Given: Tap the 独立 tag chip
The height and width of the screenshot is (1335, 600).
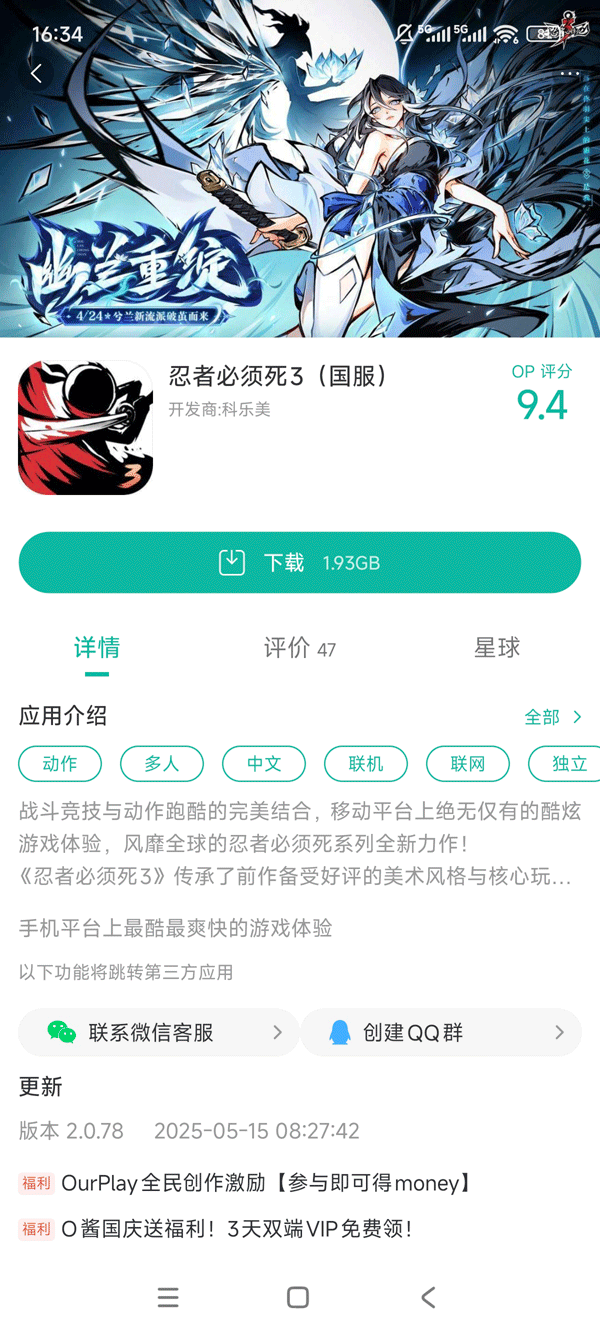Looking at the screenshot, I should tap(567, 764).
